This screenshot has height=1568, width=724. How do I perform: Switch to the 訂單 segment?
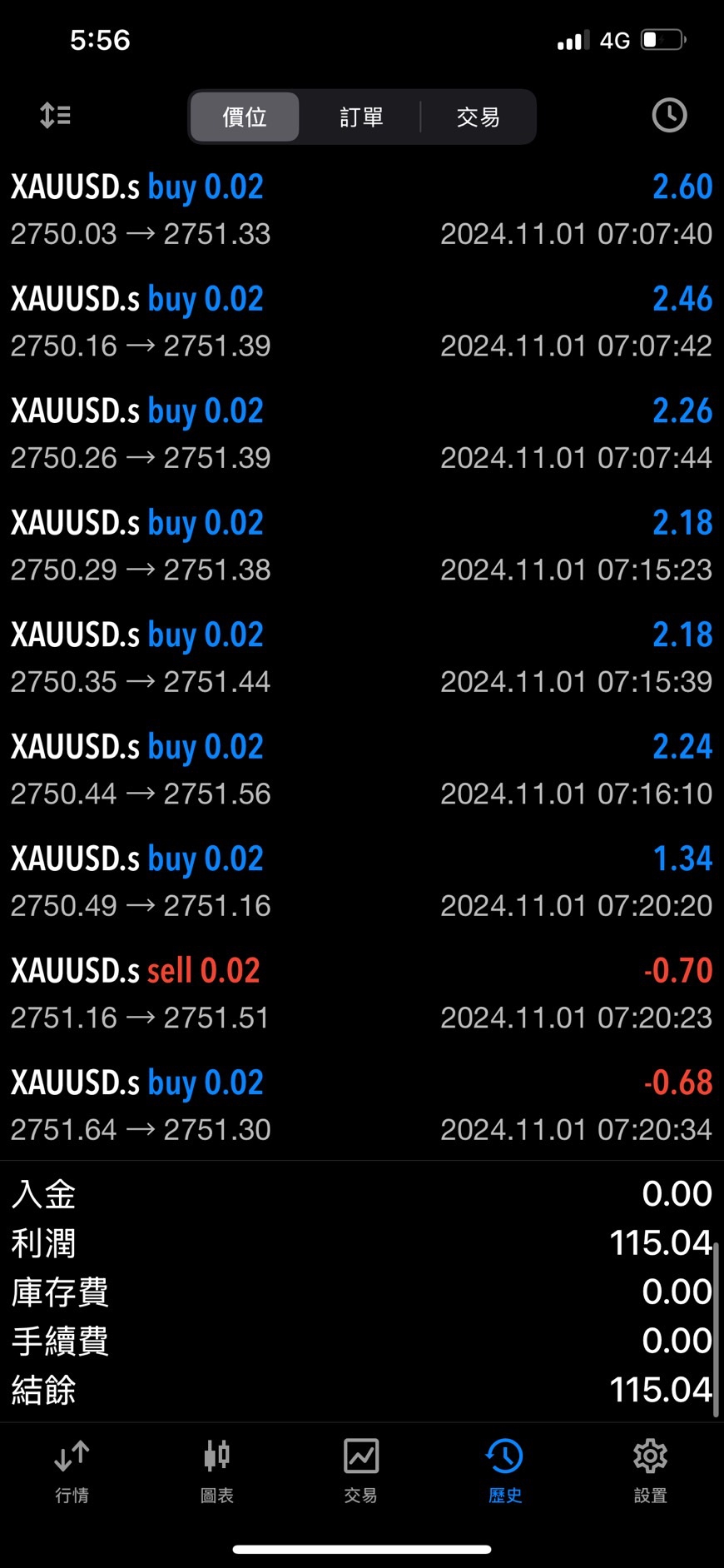pos(361,117)
